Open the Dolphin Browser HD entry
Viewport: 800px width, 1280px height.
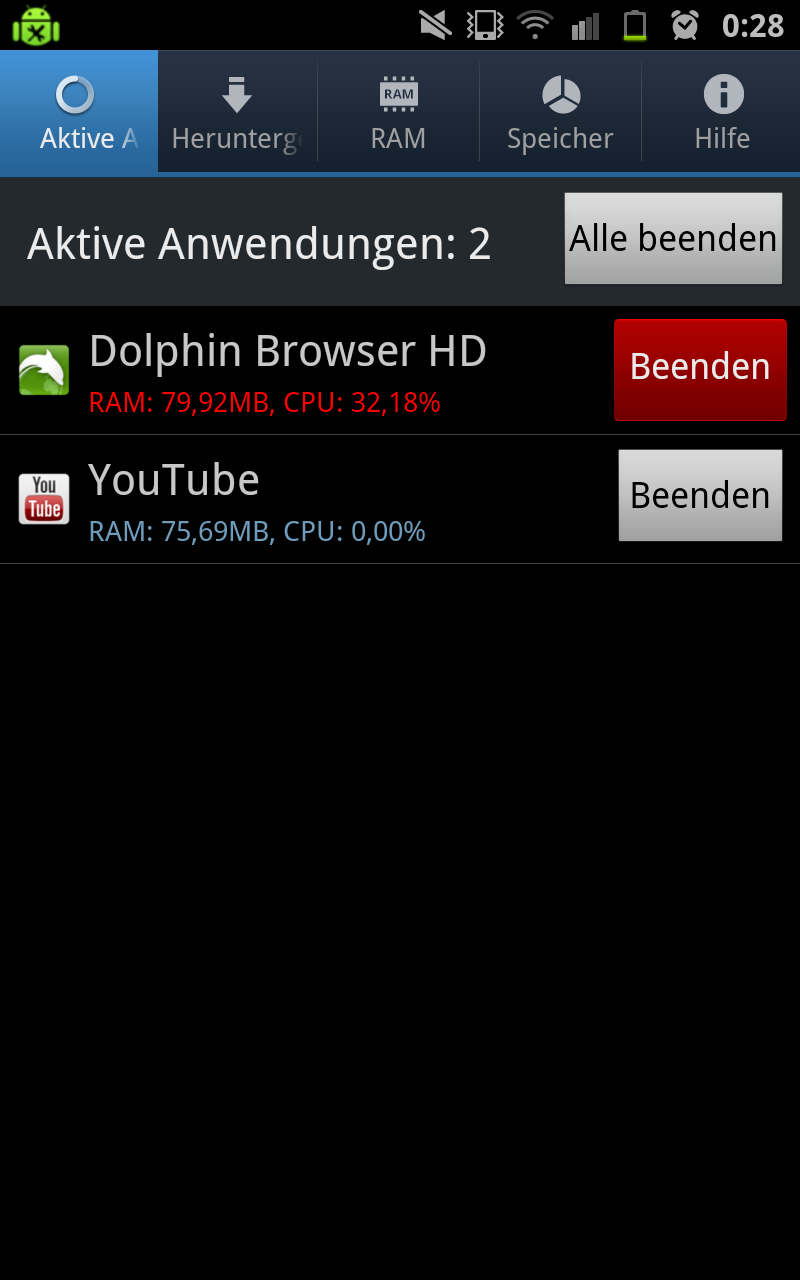click(x=290, y=370)
